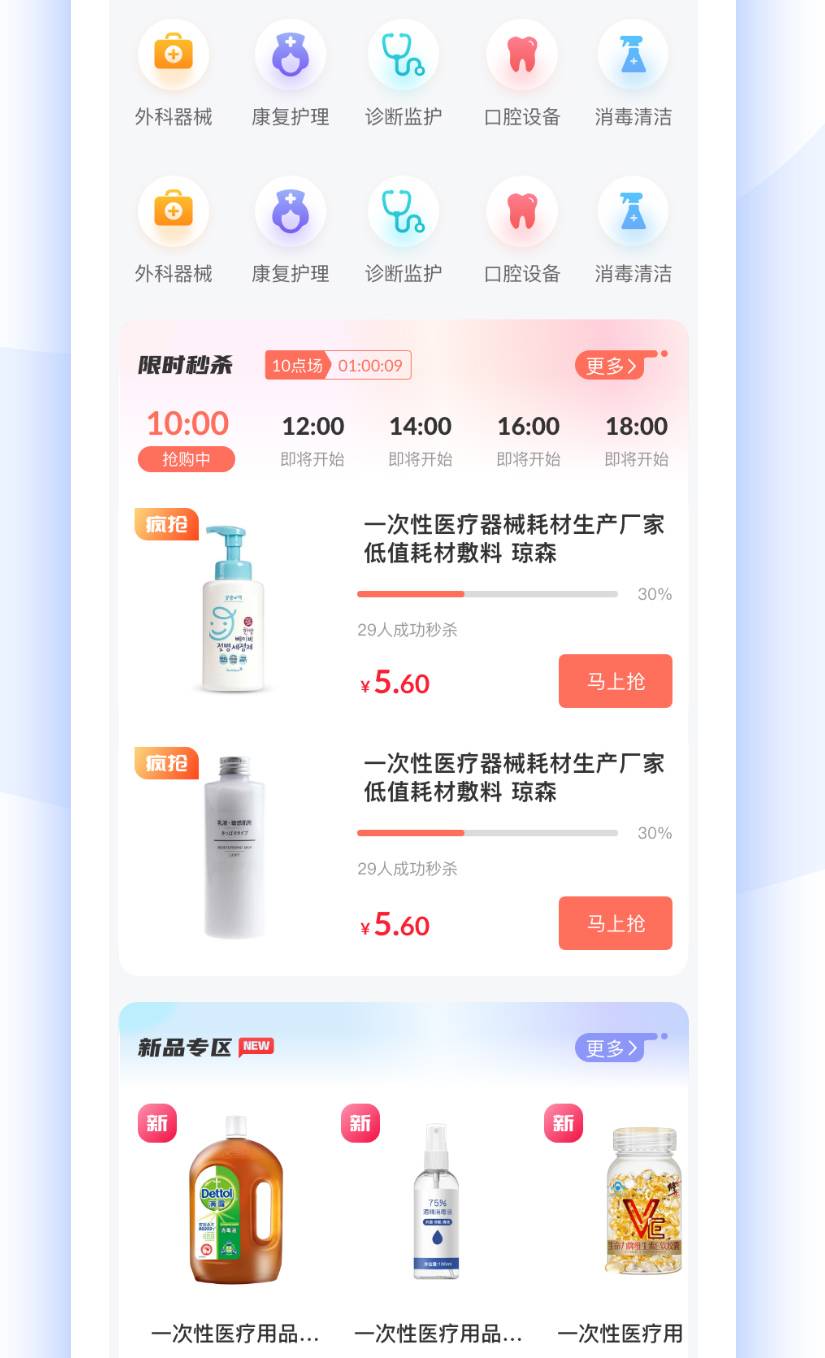
Task: Select the 10:00 抢购中 time slot
Action: tap(187, 438)
